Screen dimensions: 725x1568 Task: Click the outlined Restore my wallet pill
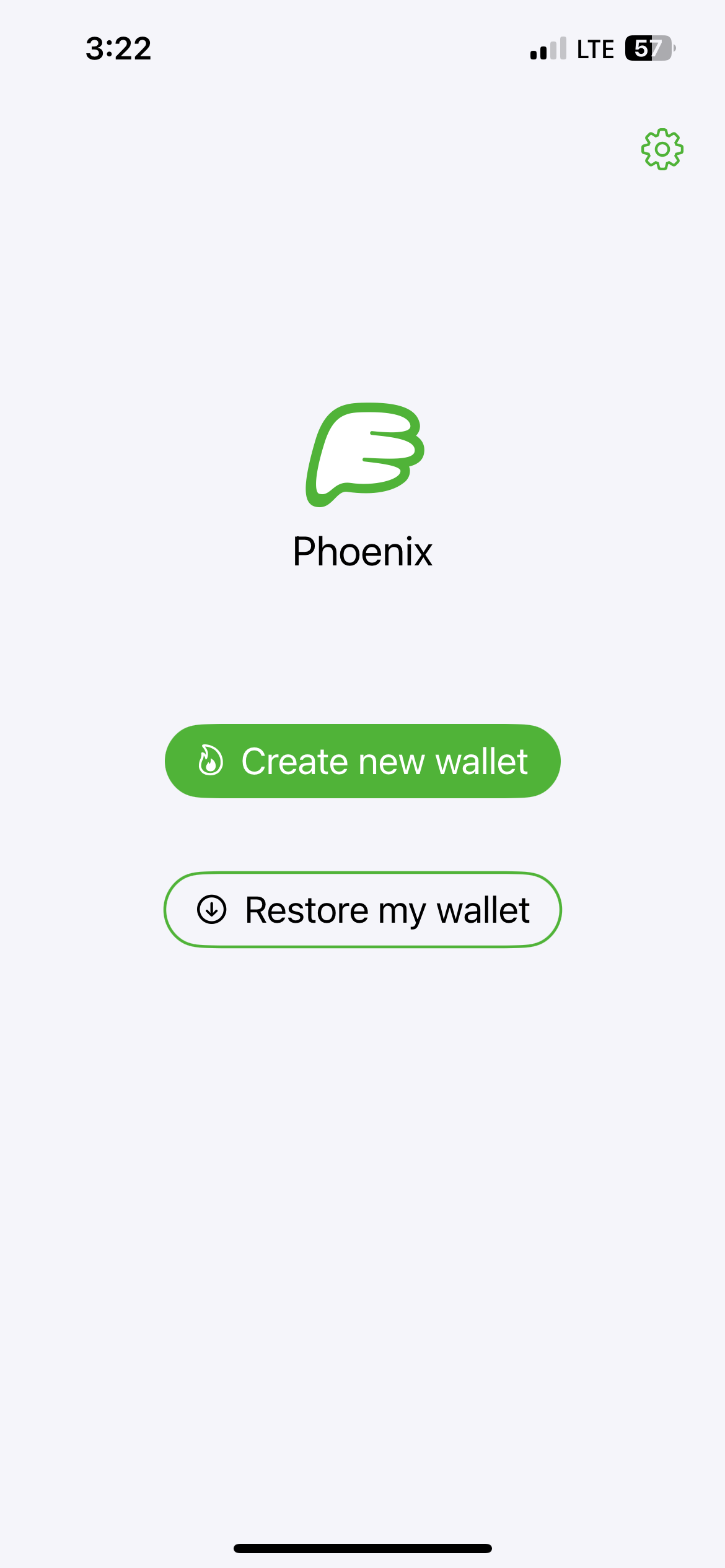tap(362, 910)
